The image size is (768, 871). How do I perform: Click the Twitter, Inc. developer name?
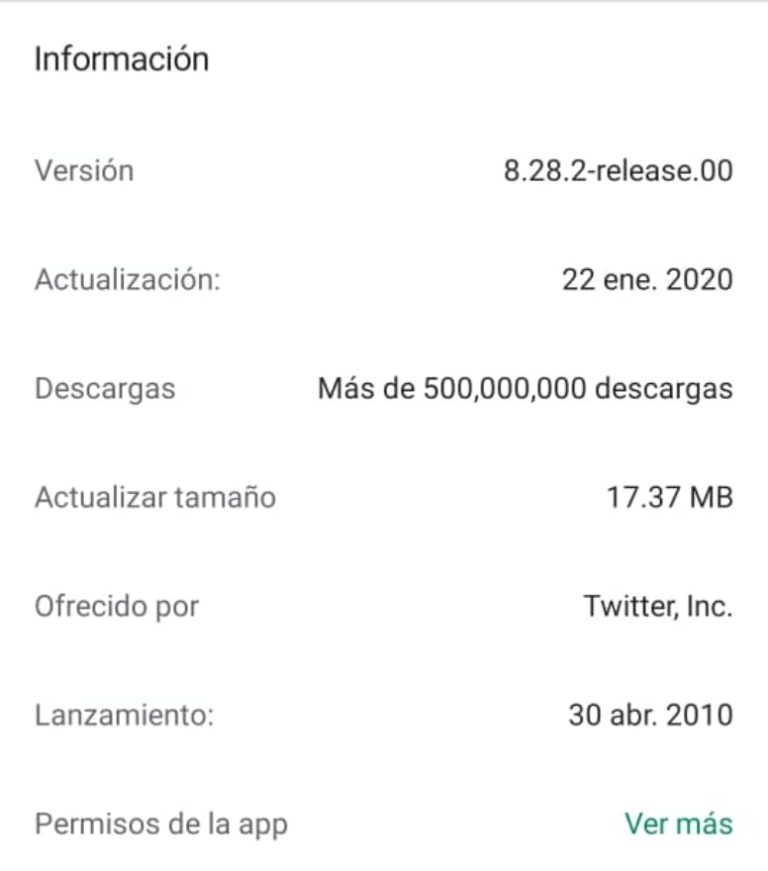pyautogui.click(x=658, y=605)
